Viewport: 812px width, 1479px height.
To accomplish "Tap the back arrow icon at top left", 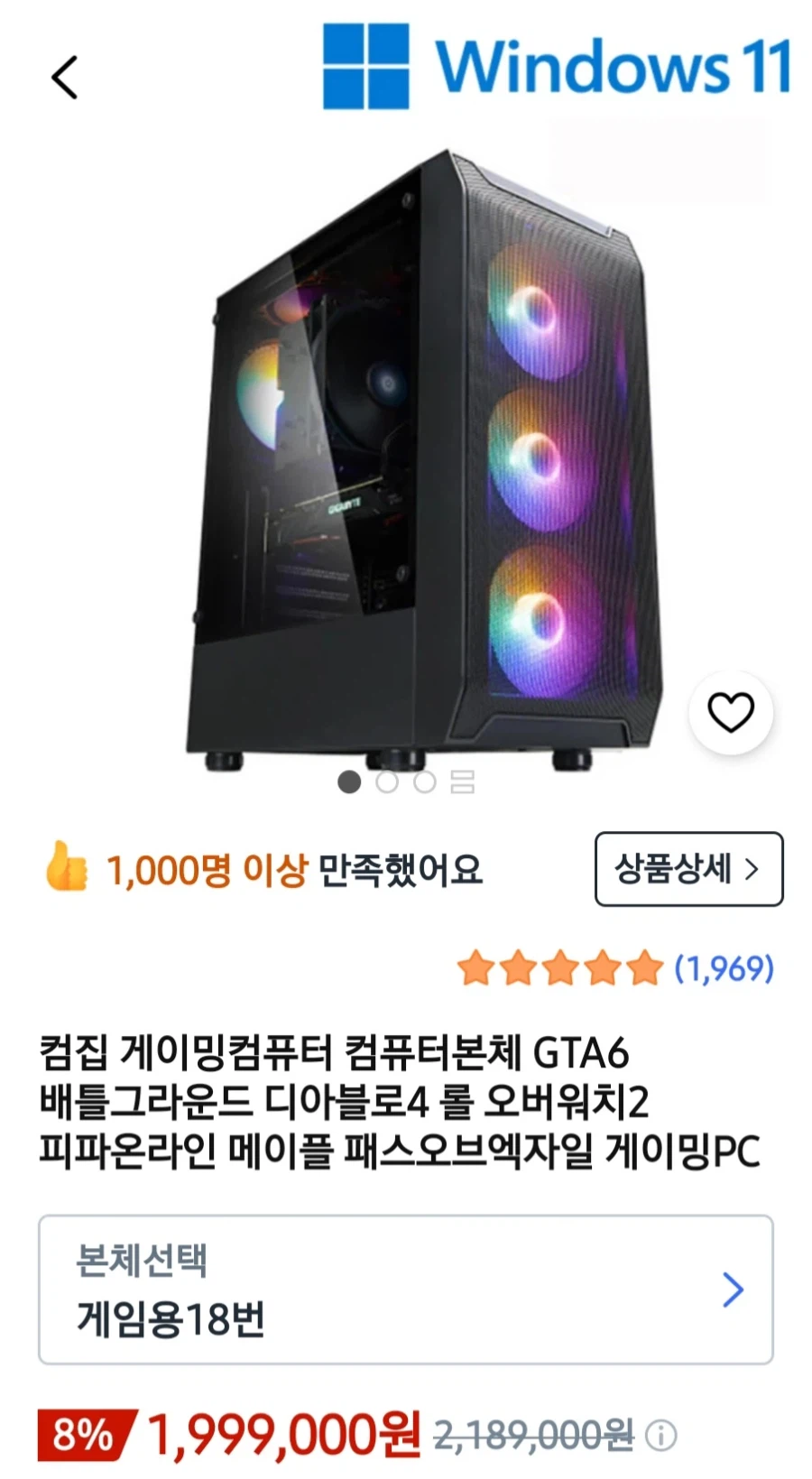I will coord(61,79).
